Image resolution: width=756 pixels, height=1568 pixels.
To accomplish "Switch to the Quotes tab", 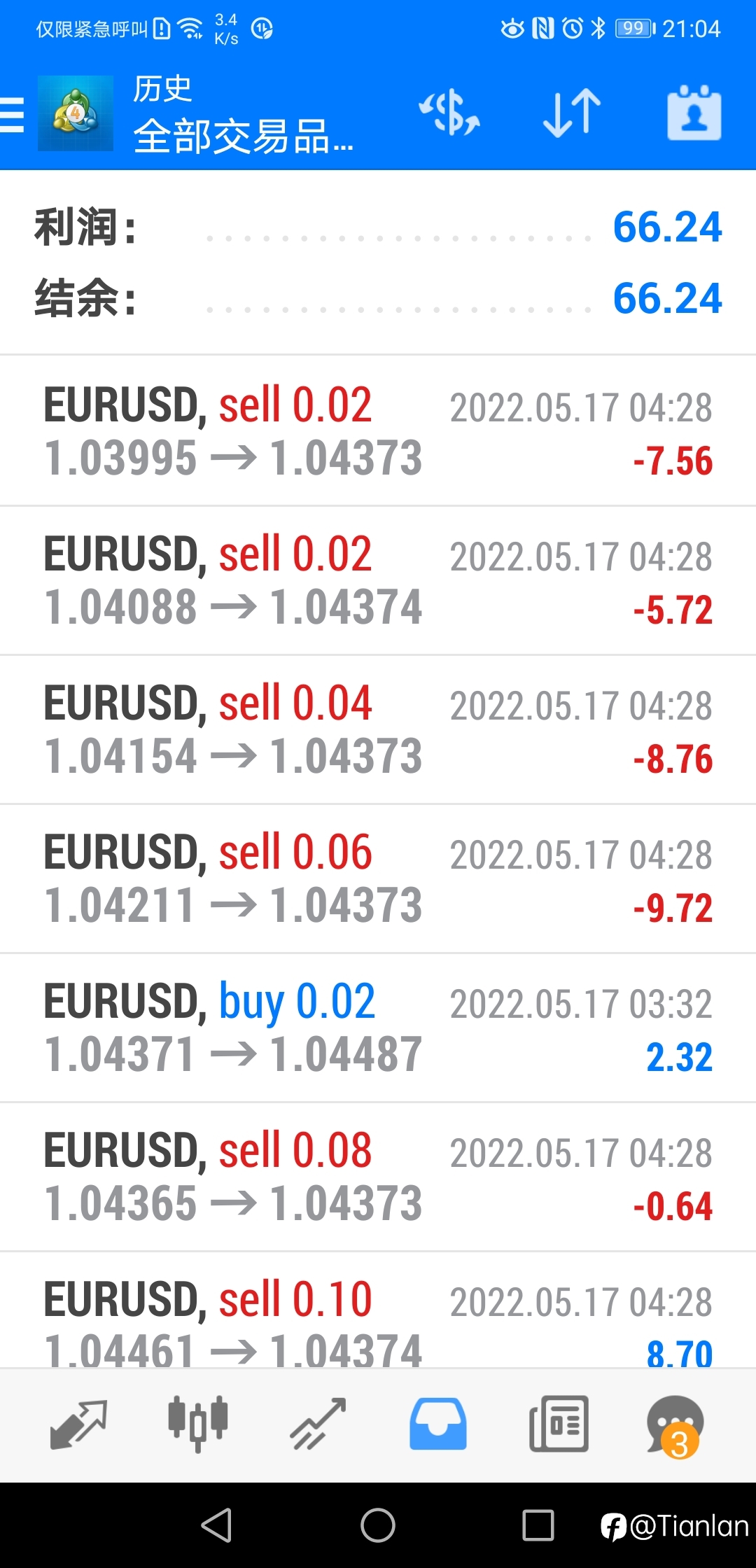I will click(78, 1424).
